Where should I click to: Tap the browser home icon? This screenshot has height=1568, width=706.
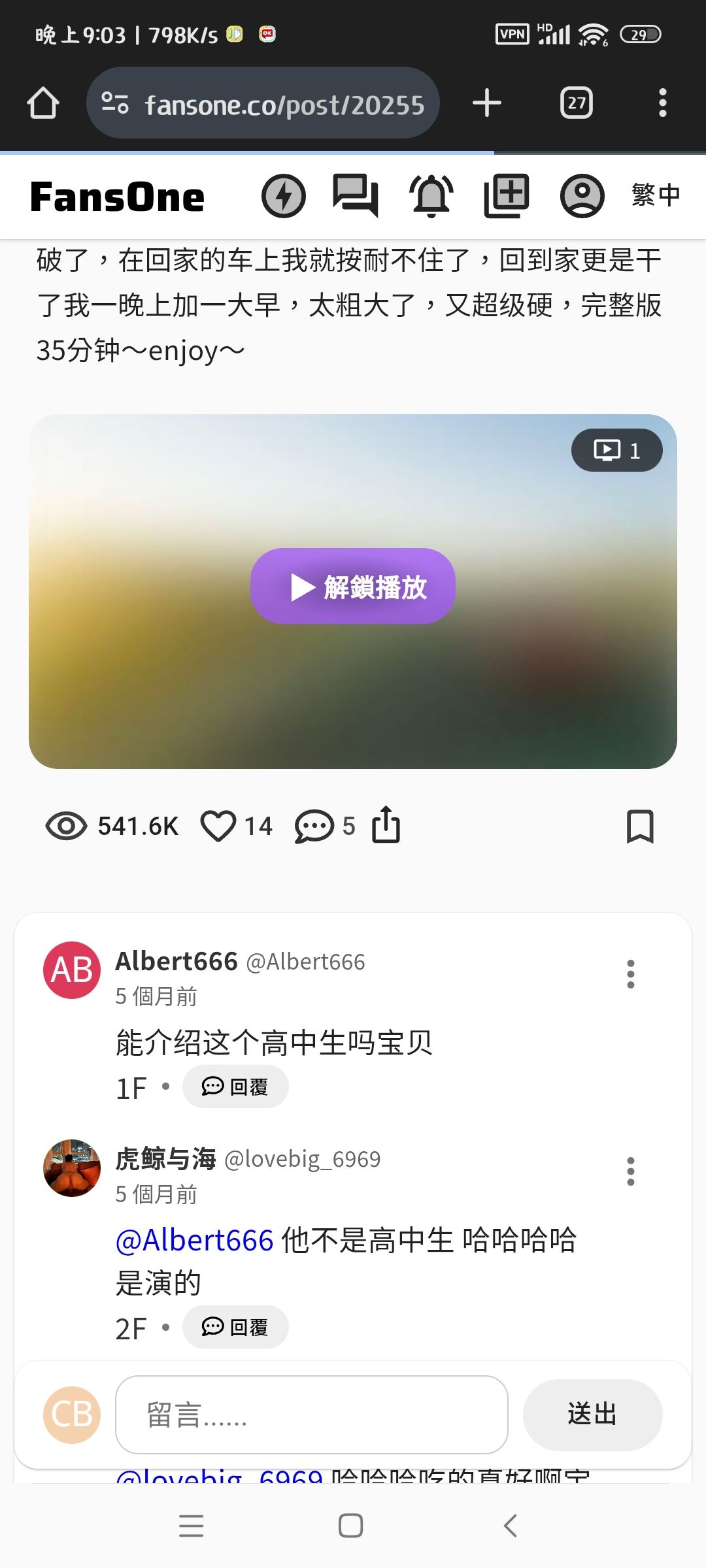click(43, 103)
